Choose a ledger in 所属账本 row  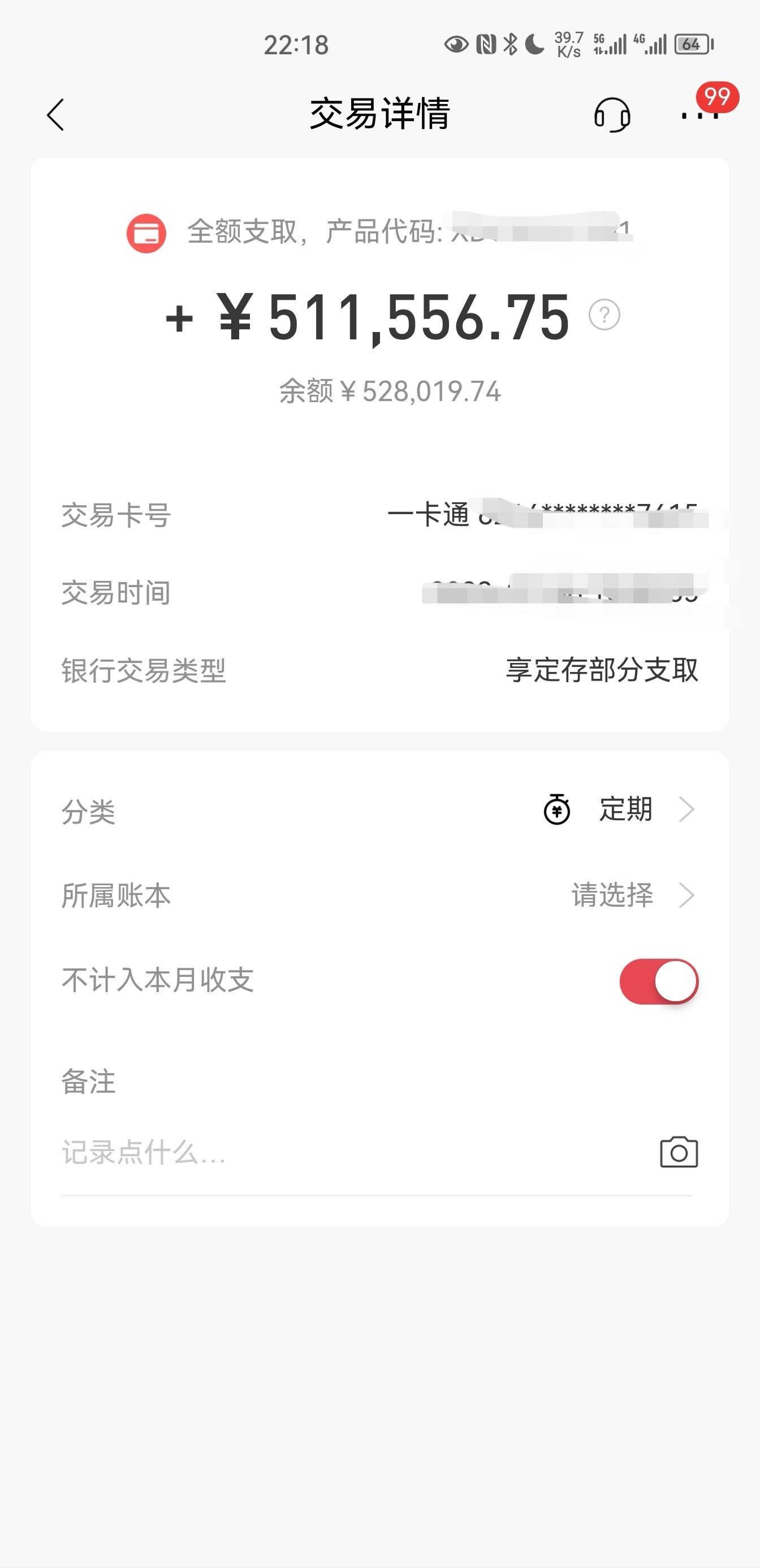pos(379,895)
